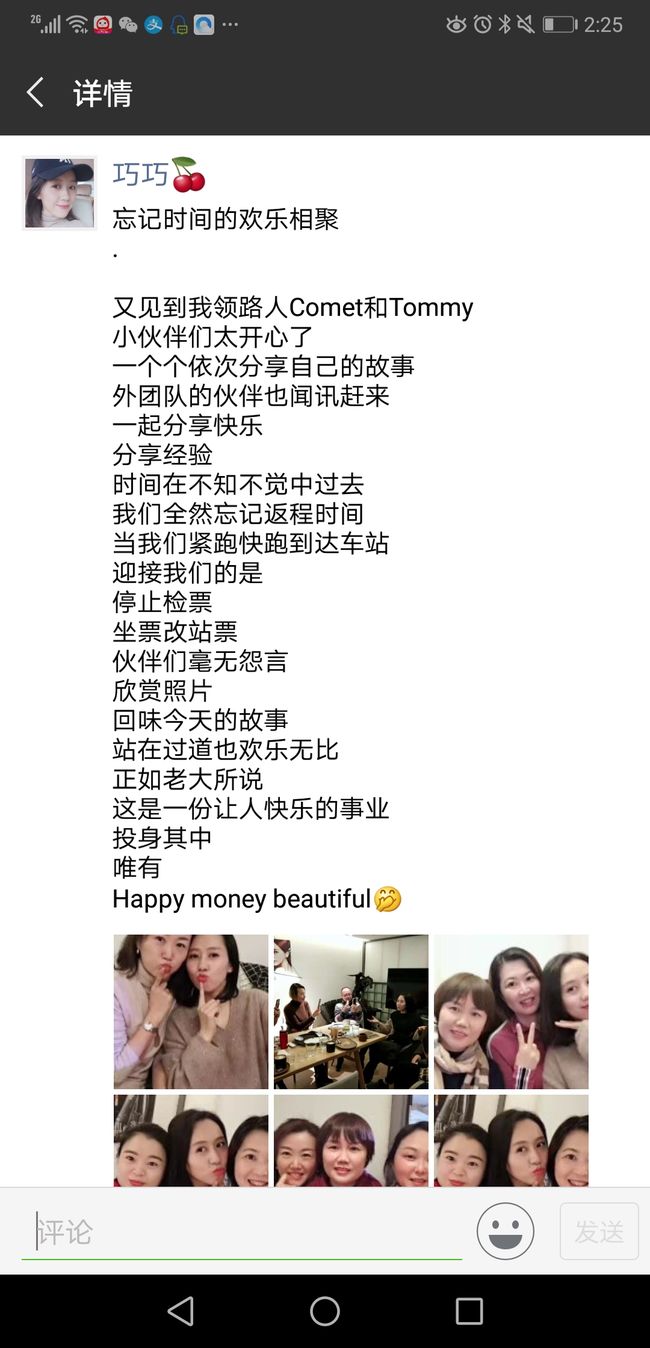Open the third photo in the top row
Image resolution: width=650 pixels, height=1348 pixels.
click(511, 1011)
